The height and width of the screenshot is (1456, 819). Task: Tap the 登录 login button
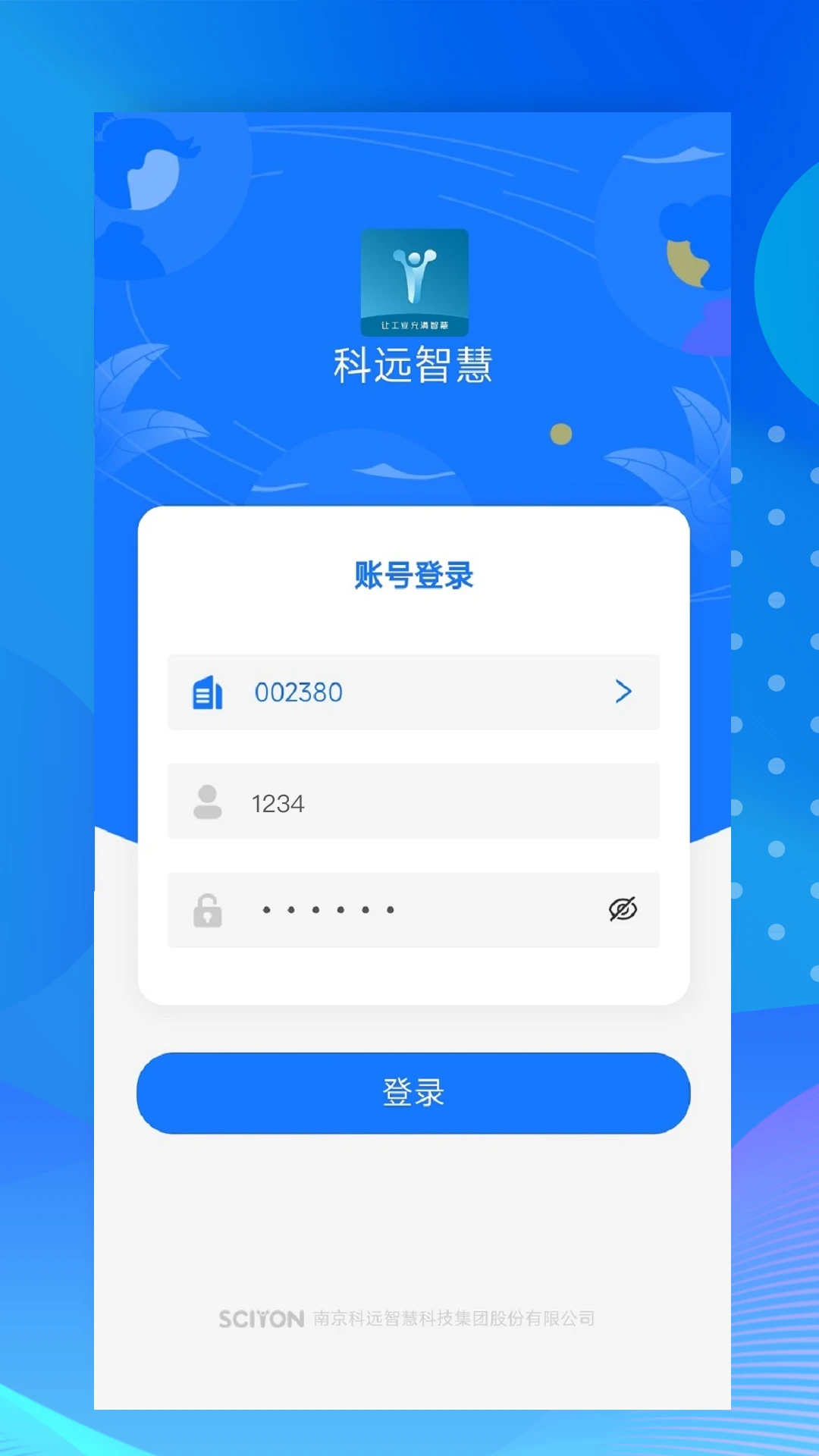click(x=413, y=1093)
